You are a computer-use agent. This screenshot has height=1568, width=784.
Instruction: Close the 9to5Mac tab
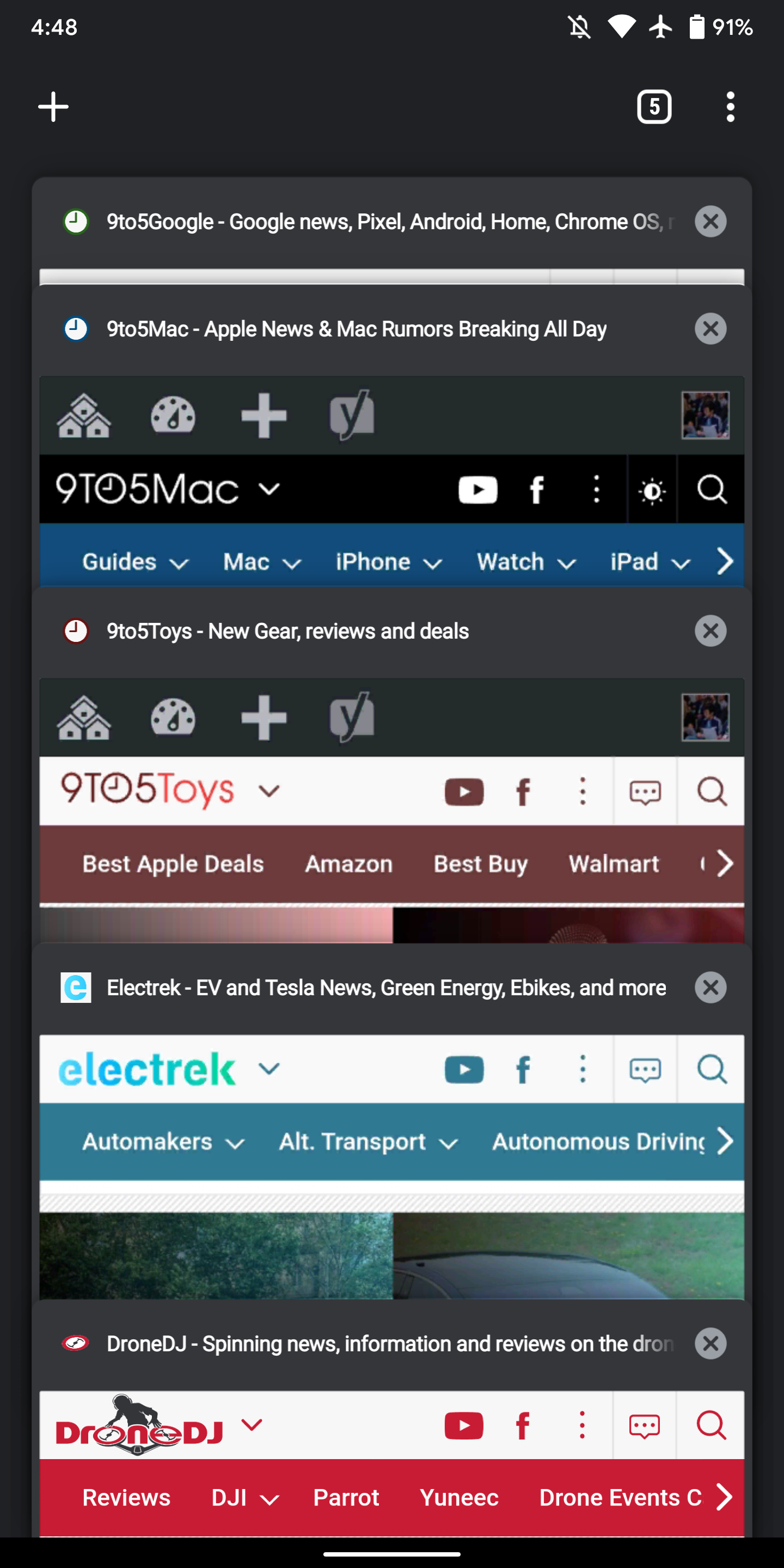[710, 329]
